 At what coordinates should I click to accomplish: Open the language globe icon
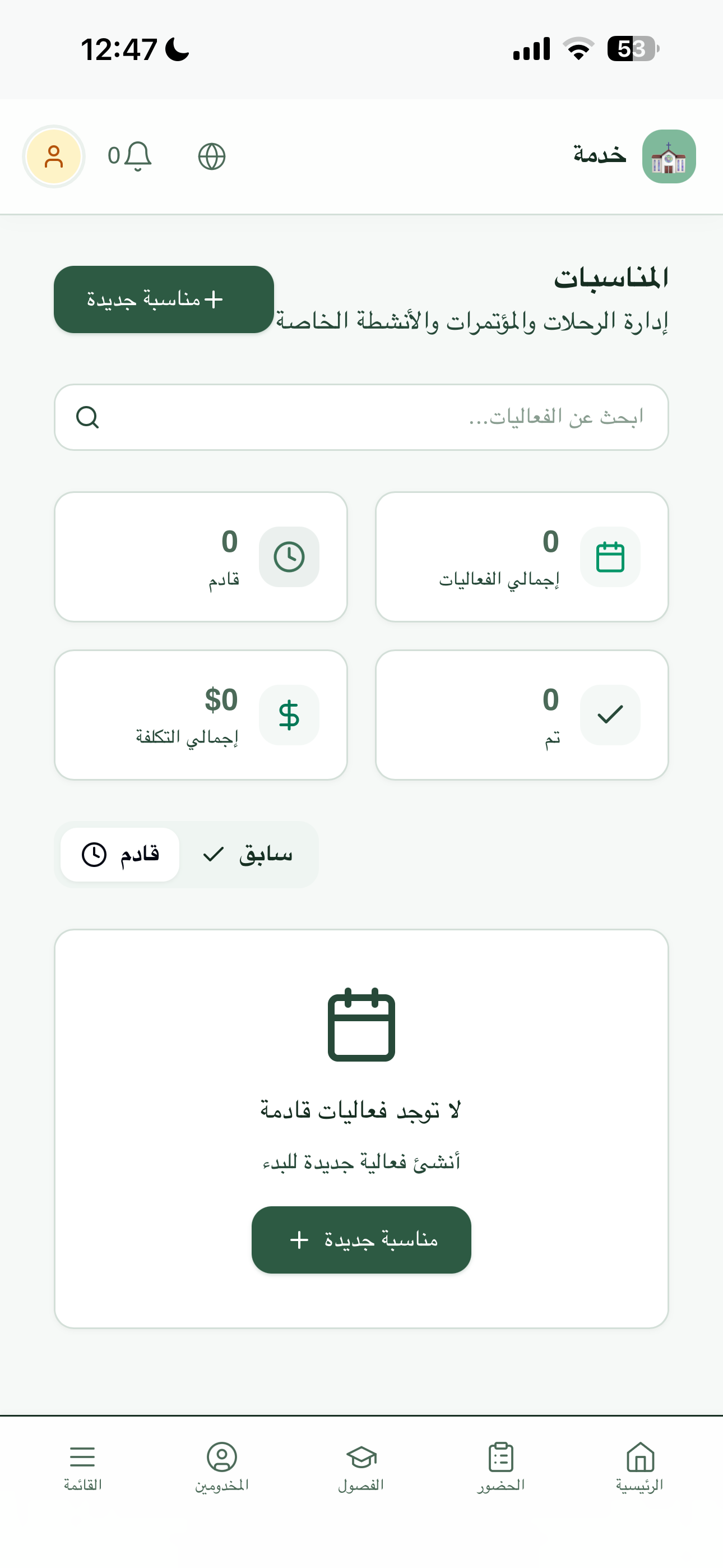tap(212, 155)
